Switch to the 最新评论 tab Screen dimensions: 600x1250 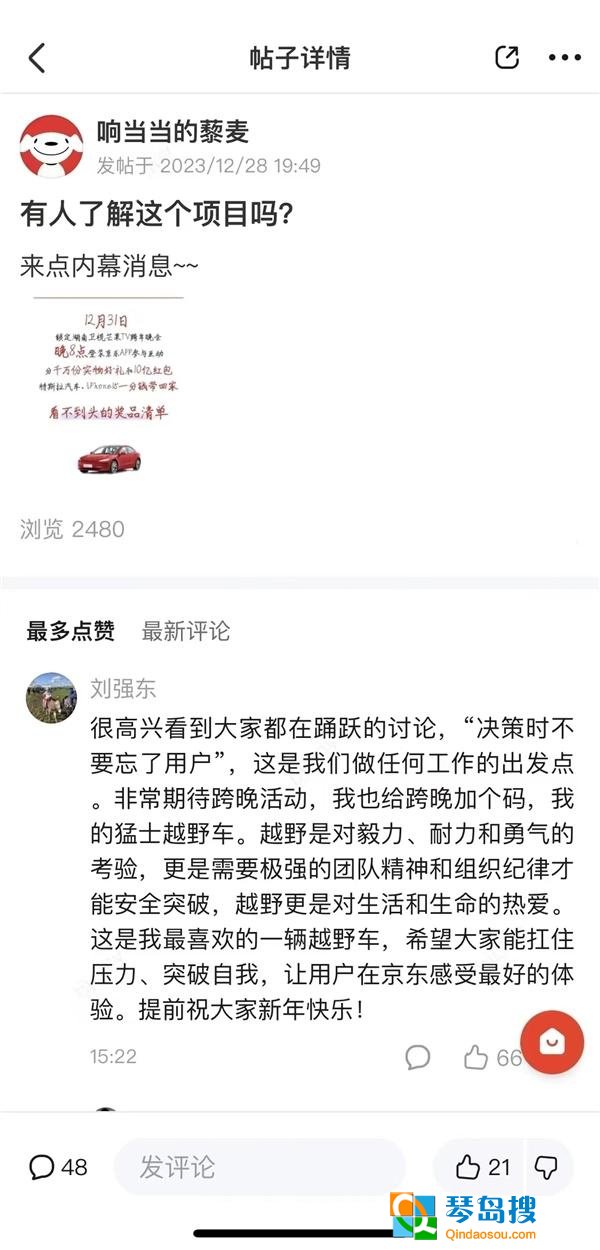[186, 631]
